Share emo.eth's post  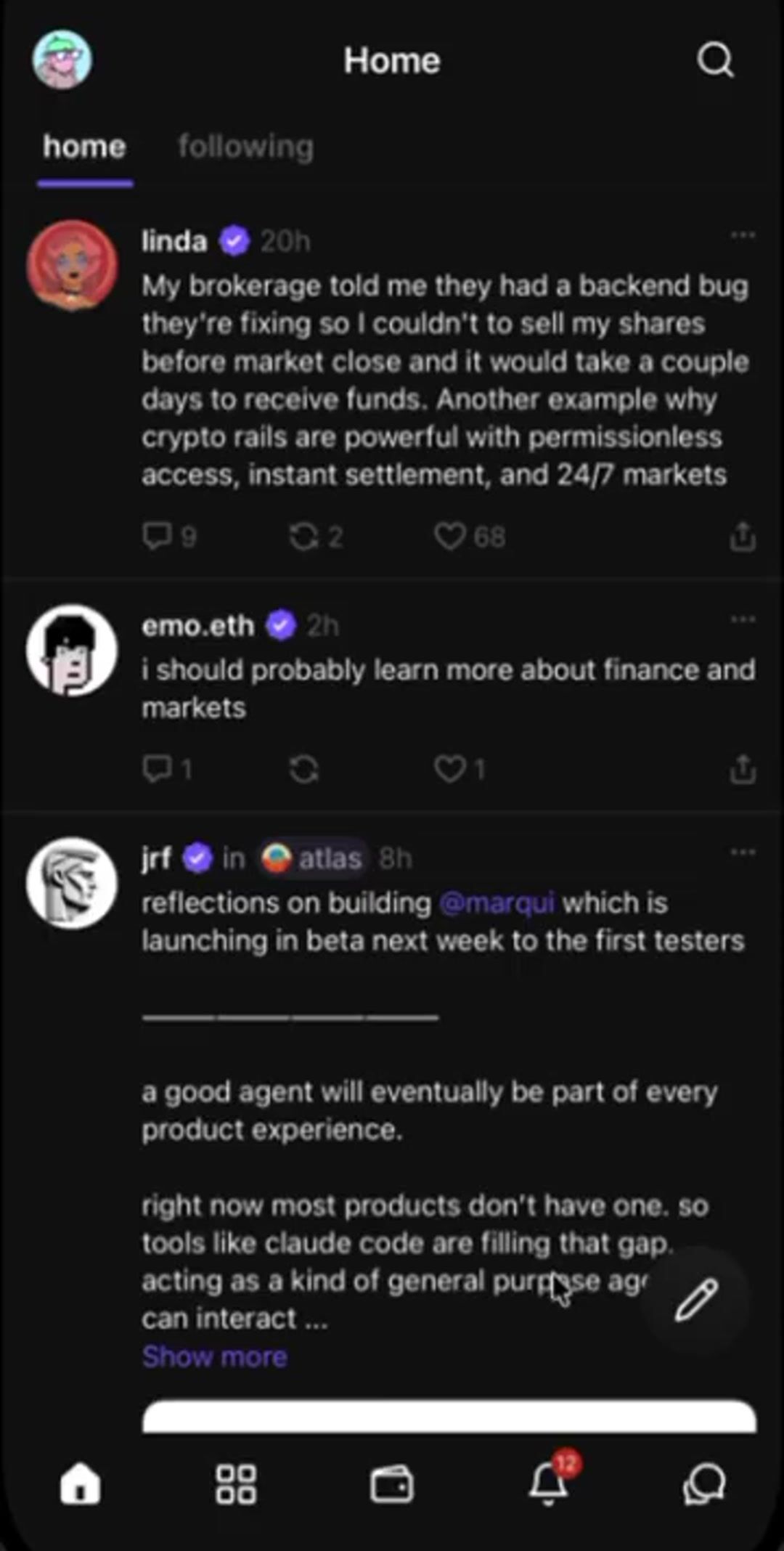(742, 769)
